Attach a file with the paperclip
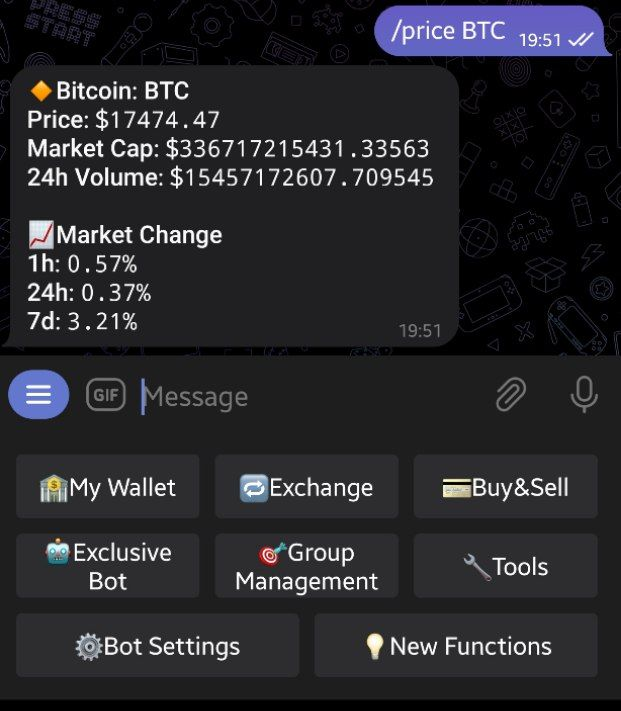Image resolution: width=621 pixels, height=711 pixels. [511, 395]
